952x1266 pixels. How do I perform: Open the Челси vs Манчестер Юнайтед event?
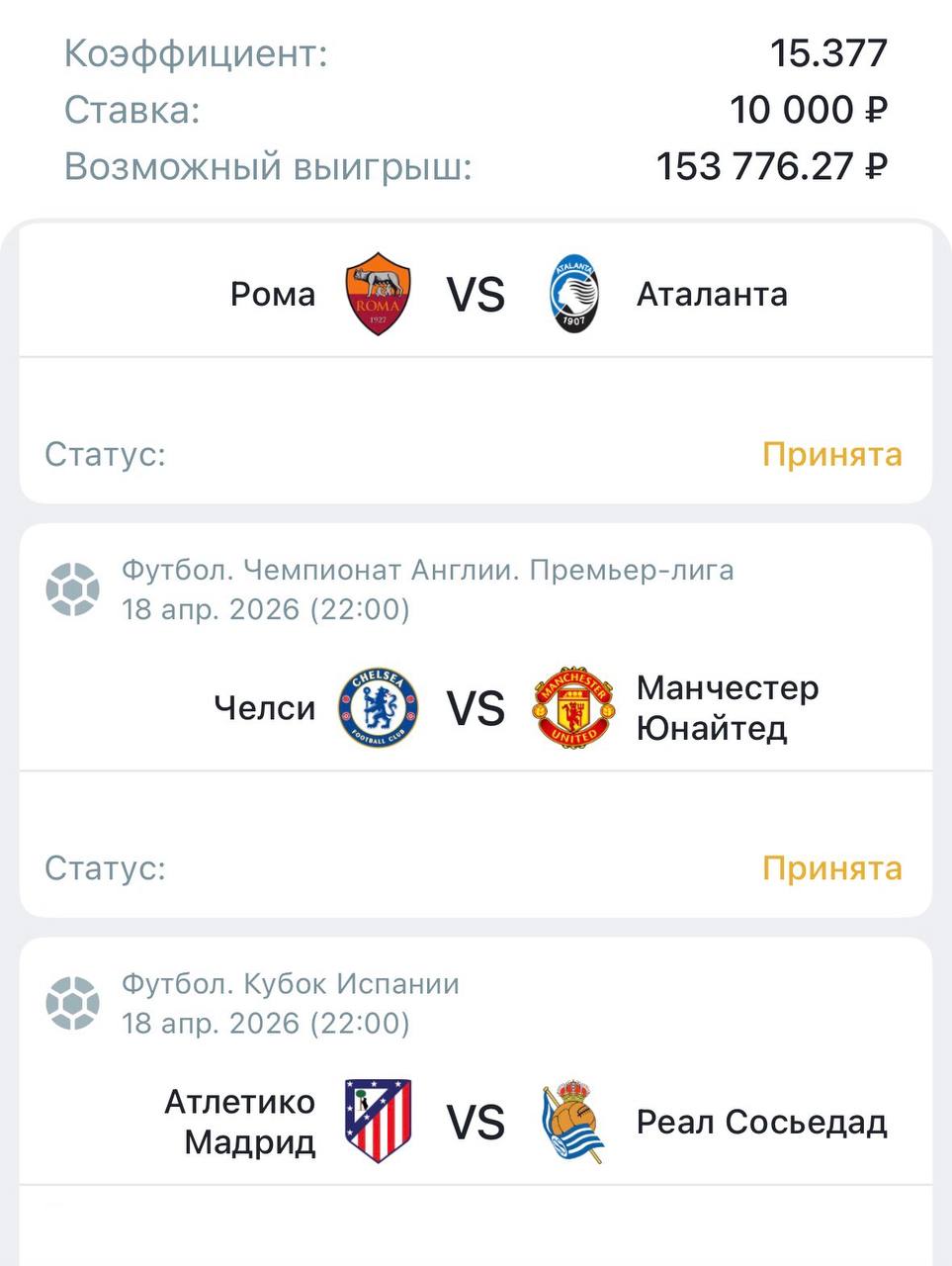(x=476, y=708)
